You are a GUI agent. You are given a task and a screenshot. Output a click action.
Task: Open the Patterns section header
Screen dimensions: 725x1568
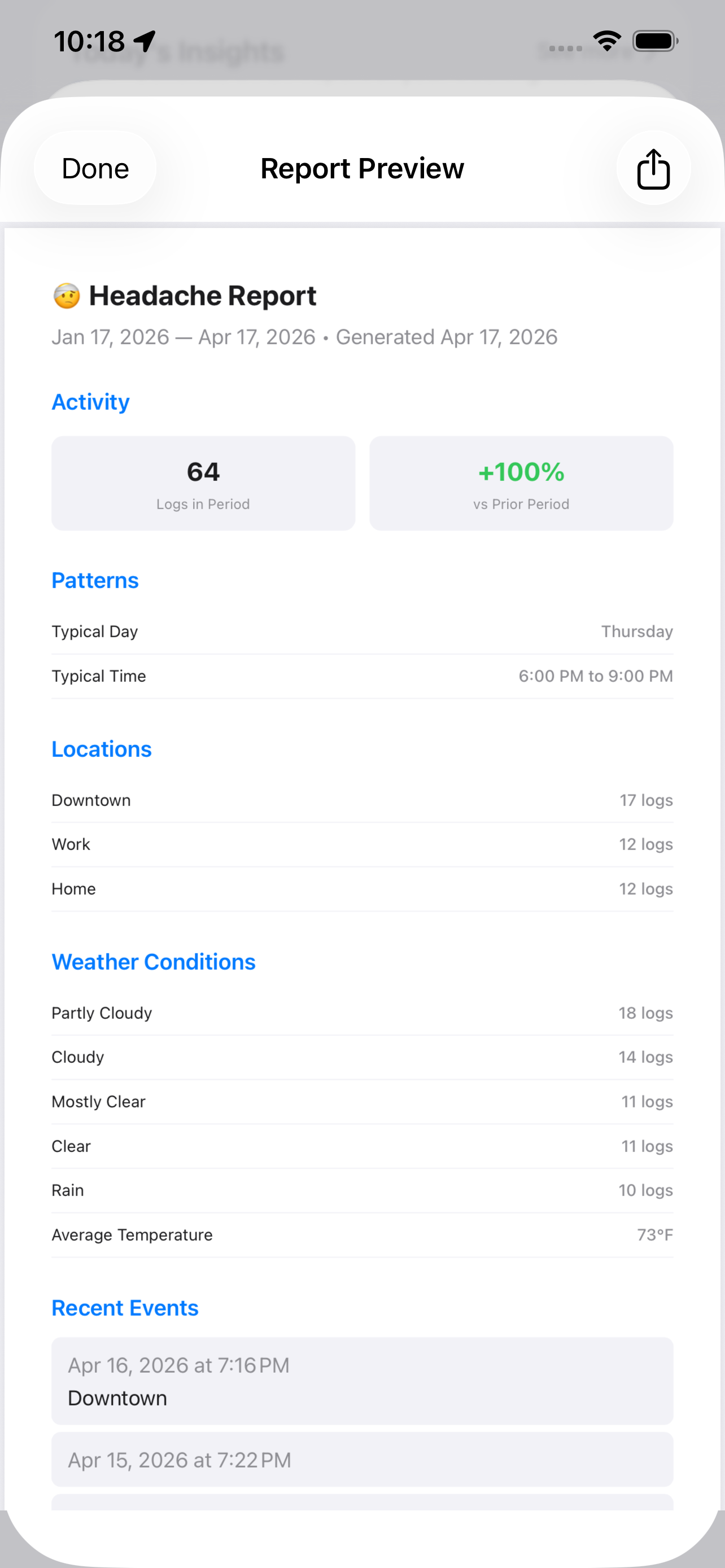[95, 581]
